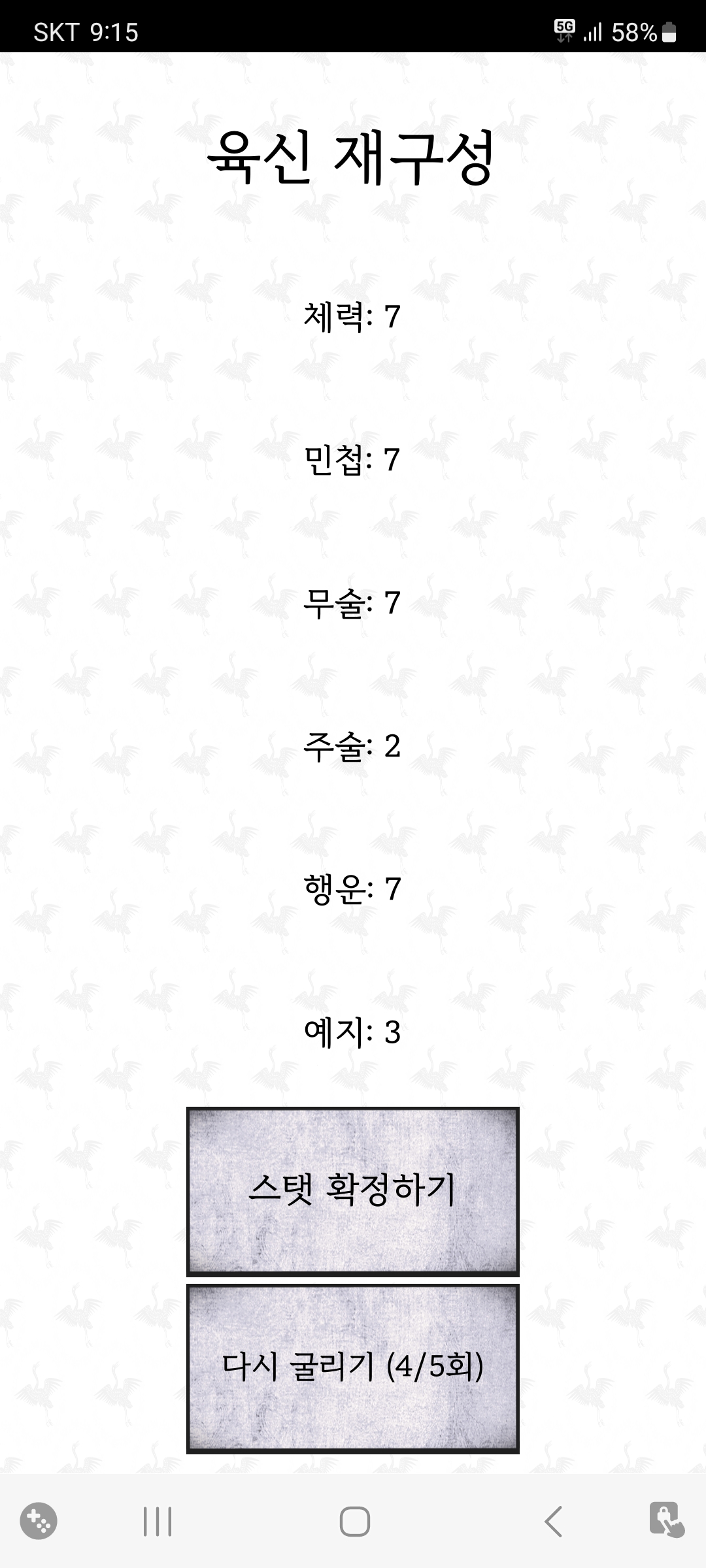The image size is (706, 1568).
Task: Confirm stats with 스탯 확정하기 button
Action: [x=352, y=1190]
